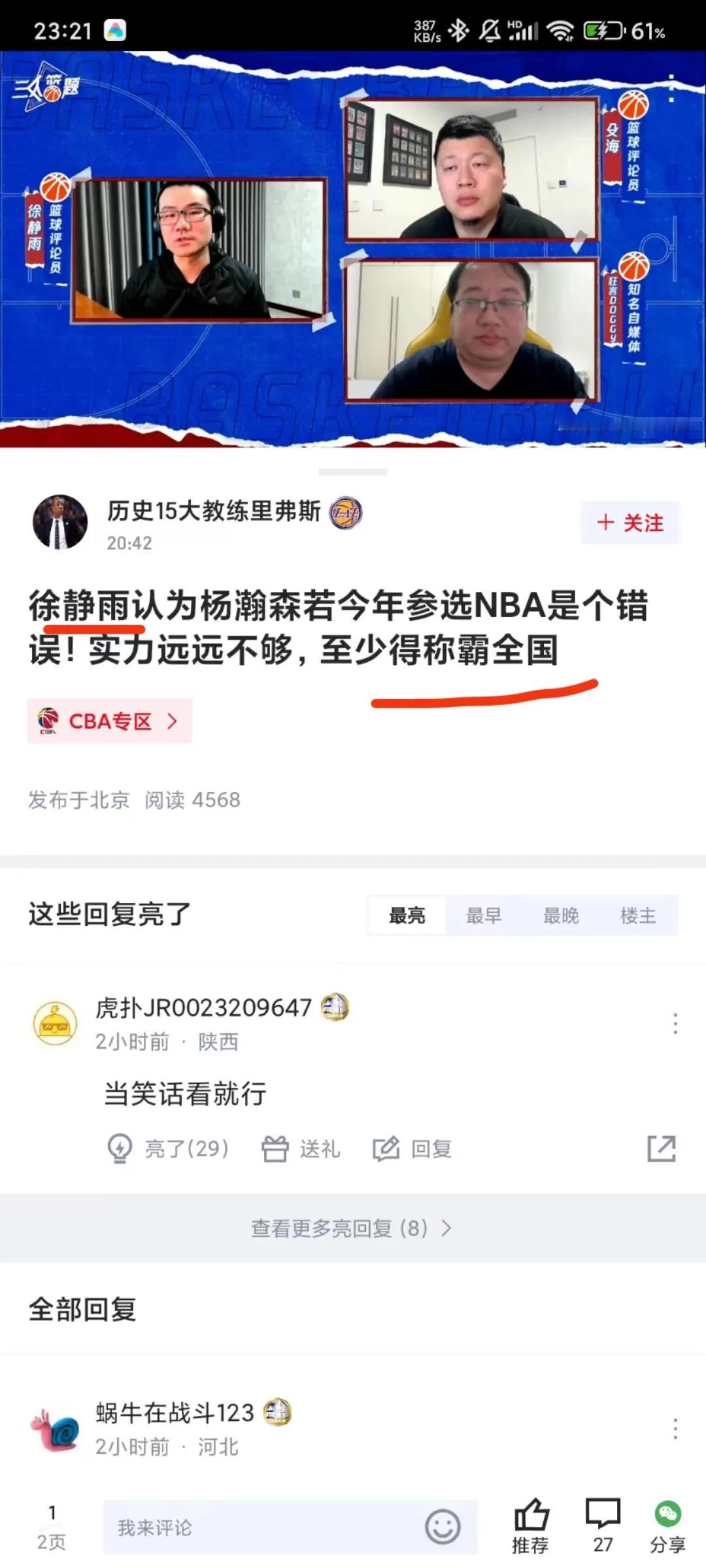
Task: Tap the external share icon on the first comment
Action: [x=662, y=1149]
